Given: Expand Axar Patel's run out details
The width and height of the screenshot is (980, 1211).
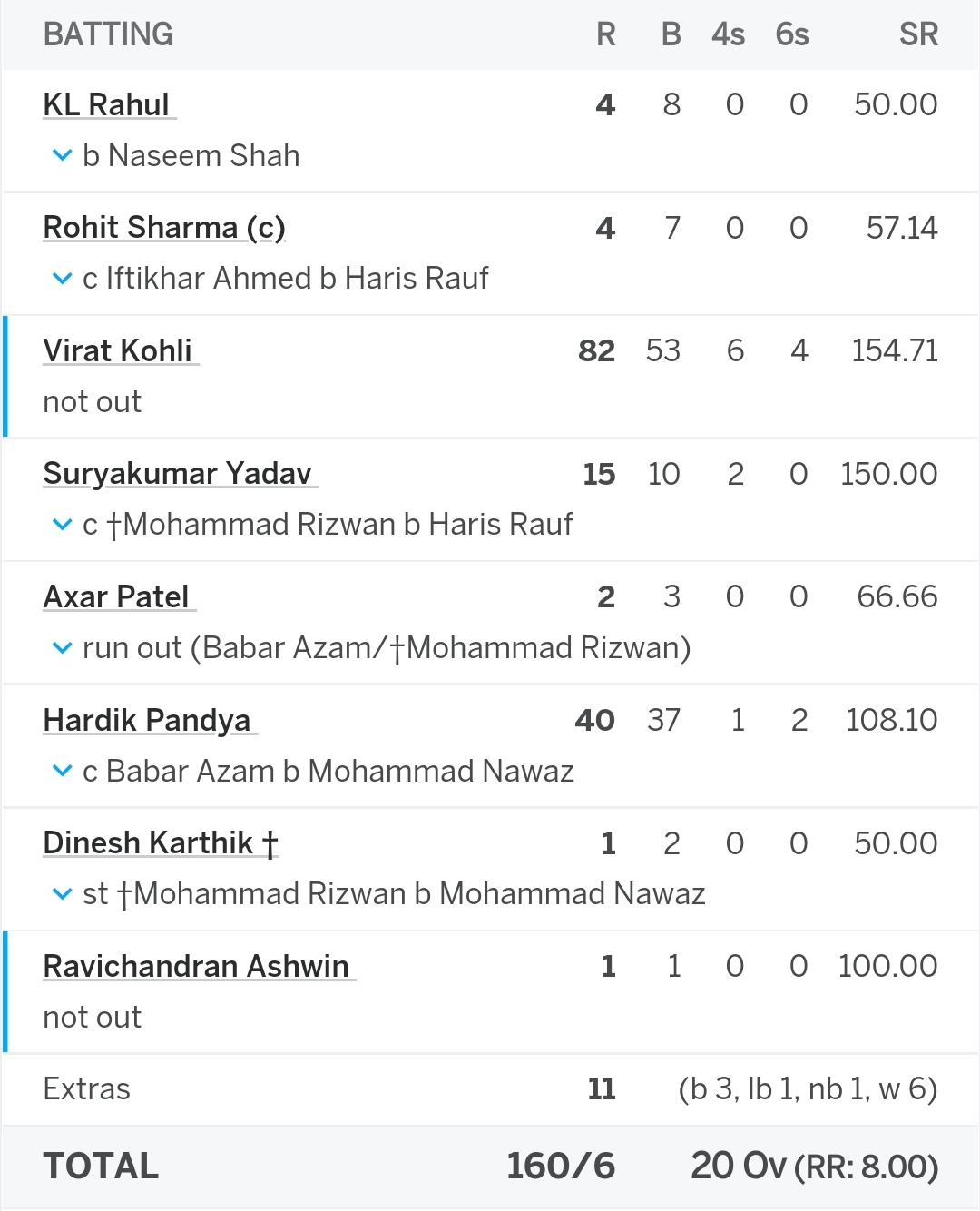Looking at the screenshot, I should tap(62, 647).
